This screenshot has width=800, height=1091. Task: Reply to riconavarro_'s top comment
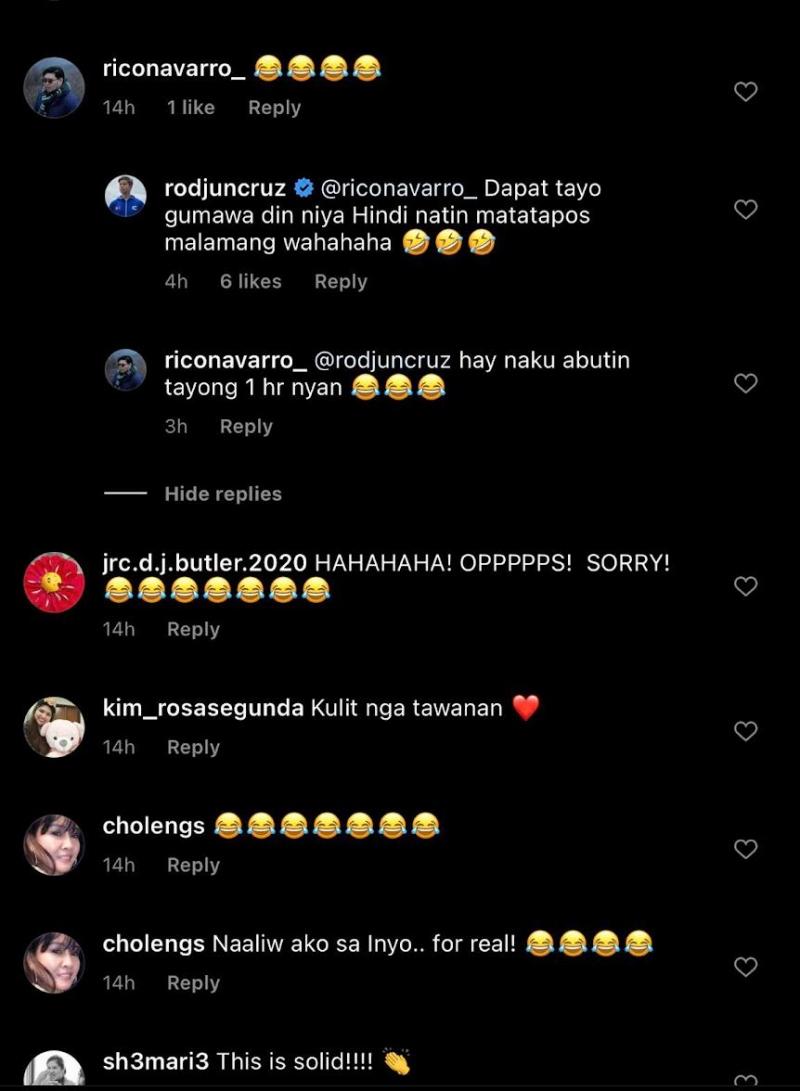pyautogui.click(x=274, y=108)
